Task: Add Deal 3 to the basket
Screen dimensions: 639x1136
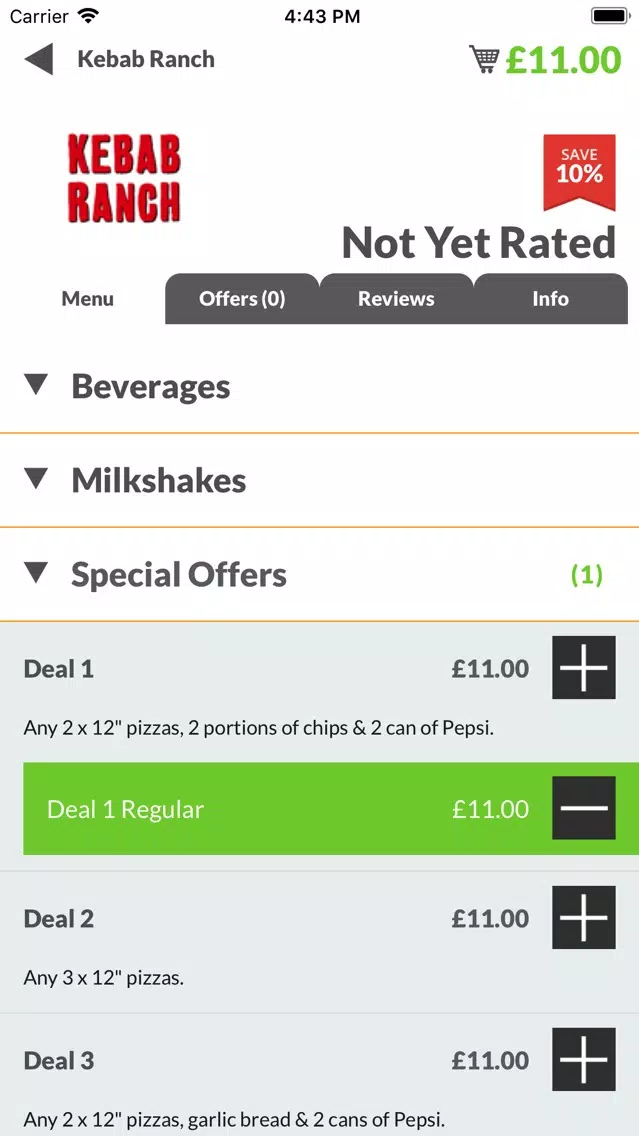Action: (x=584, y=1059)
